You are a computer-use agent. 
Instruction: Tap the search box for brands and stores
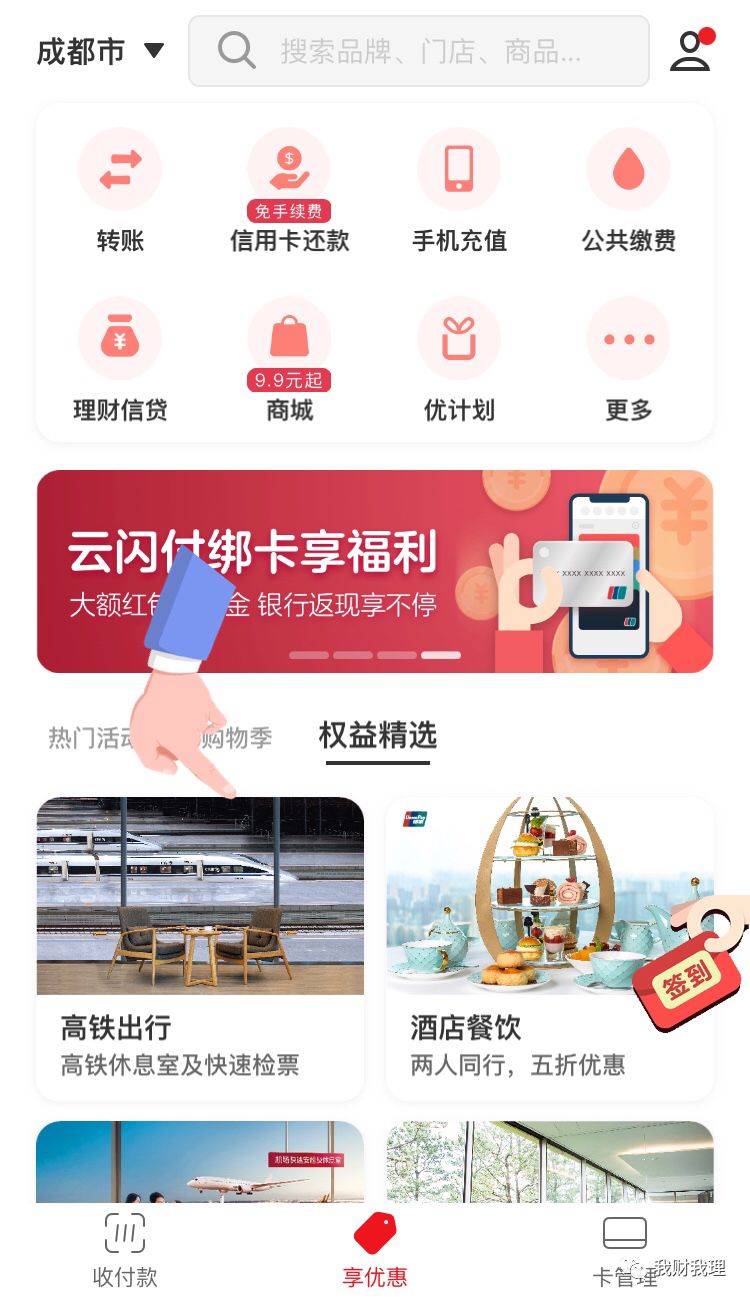coord(418,51)
